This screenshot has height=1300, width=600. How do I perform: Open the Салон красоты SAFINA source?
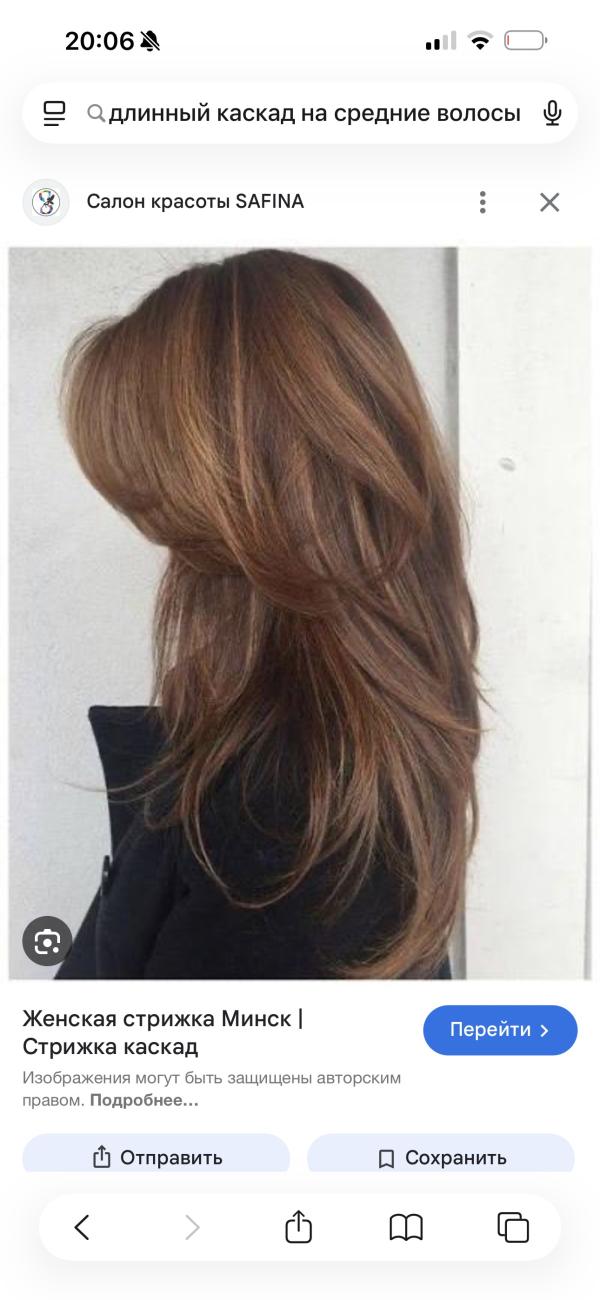tap(195, 202)
